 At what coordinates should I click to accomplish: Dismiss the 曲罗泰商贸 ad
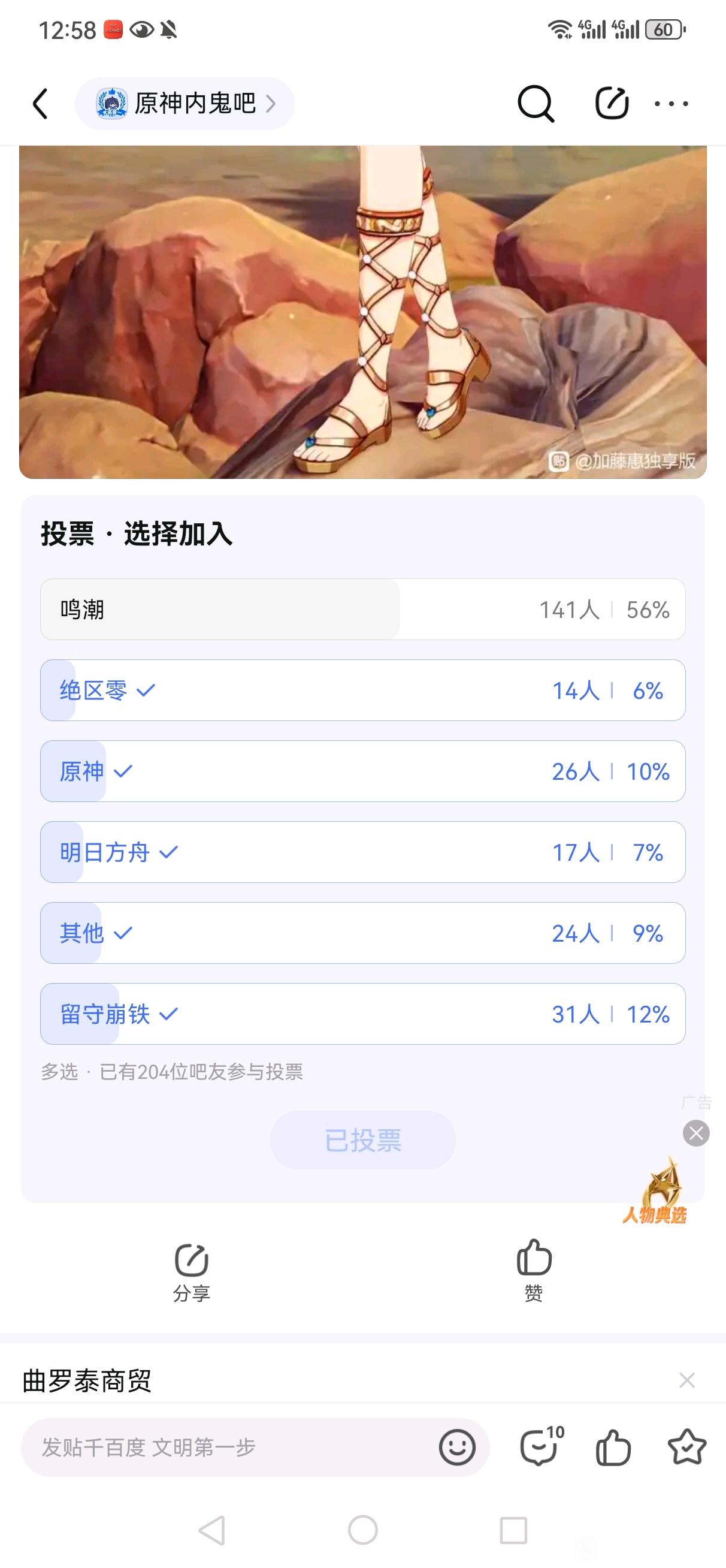click(686, 1380)
